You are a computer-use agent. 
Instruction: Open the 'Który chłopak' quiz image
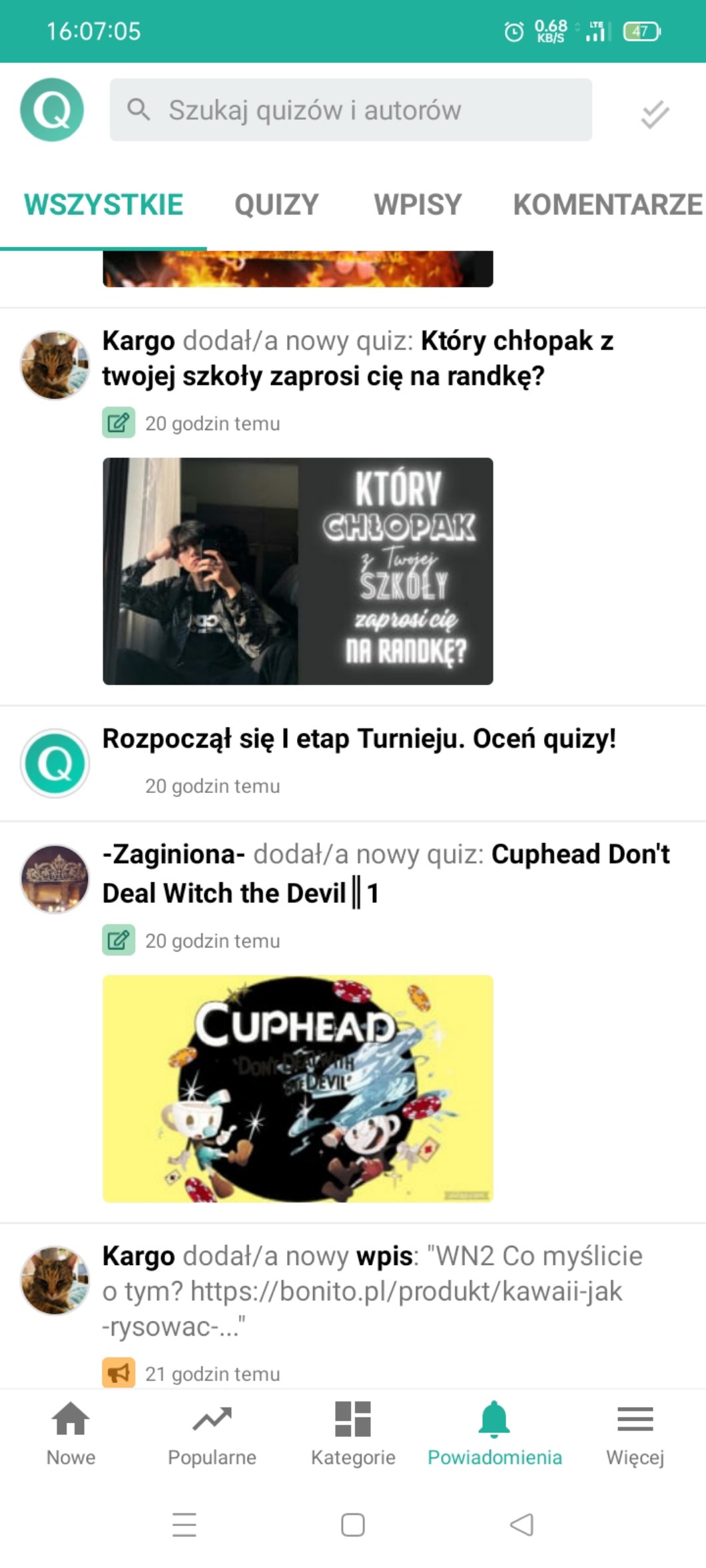[x=298, y=571]
